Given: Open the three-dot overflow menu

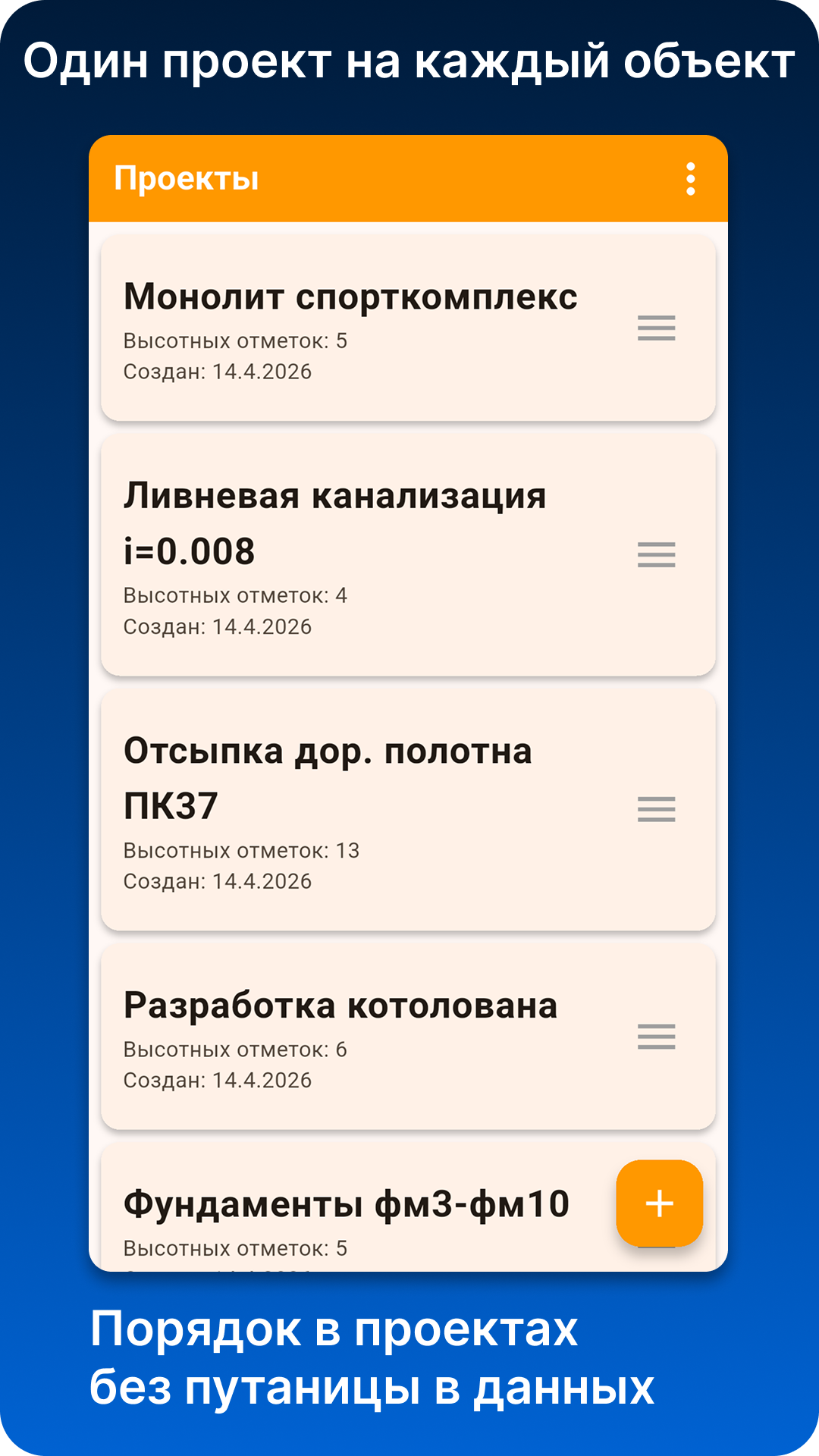Looking at the screenshot, I should (x=689, y=180).
